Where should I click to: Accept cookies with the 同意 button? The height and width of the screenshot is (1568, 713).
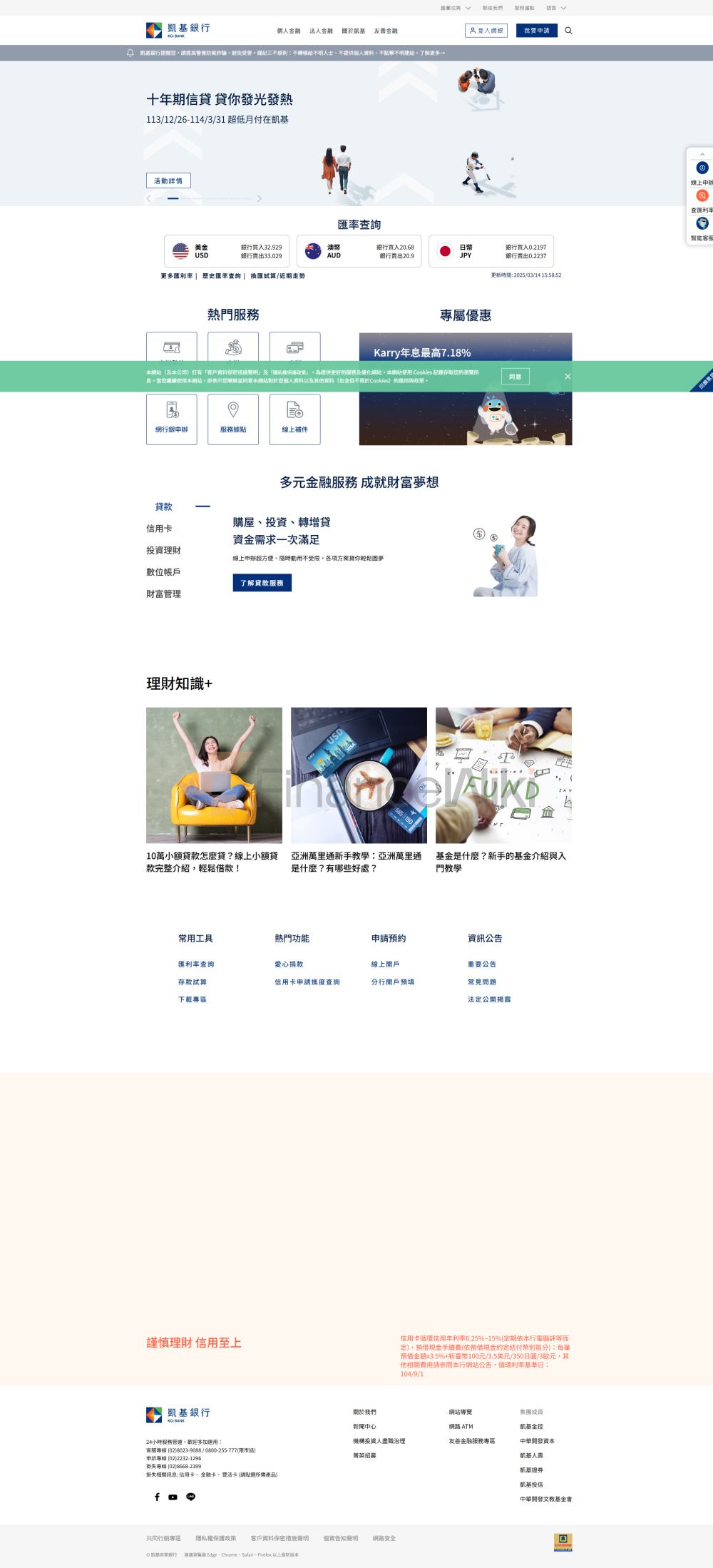515,377
